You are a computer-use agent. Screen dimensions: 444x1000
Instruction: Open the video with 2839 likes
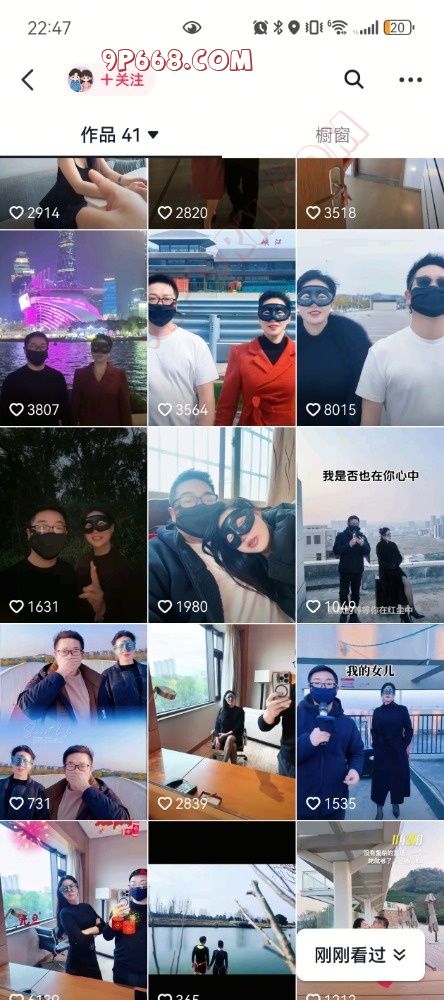[x=222, y=722]
